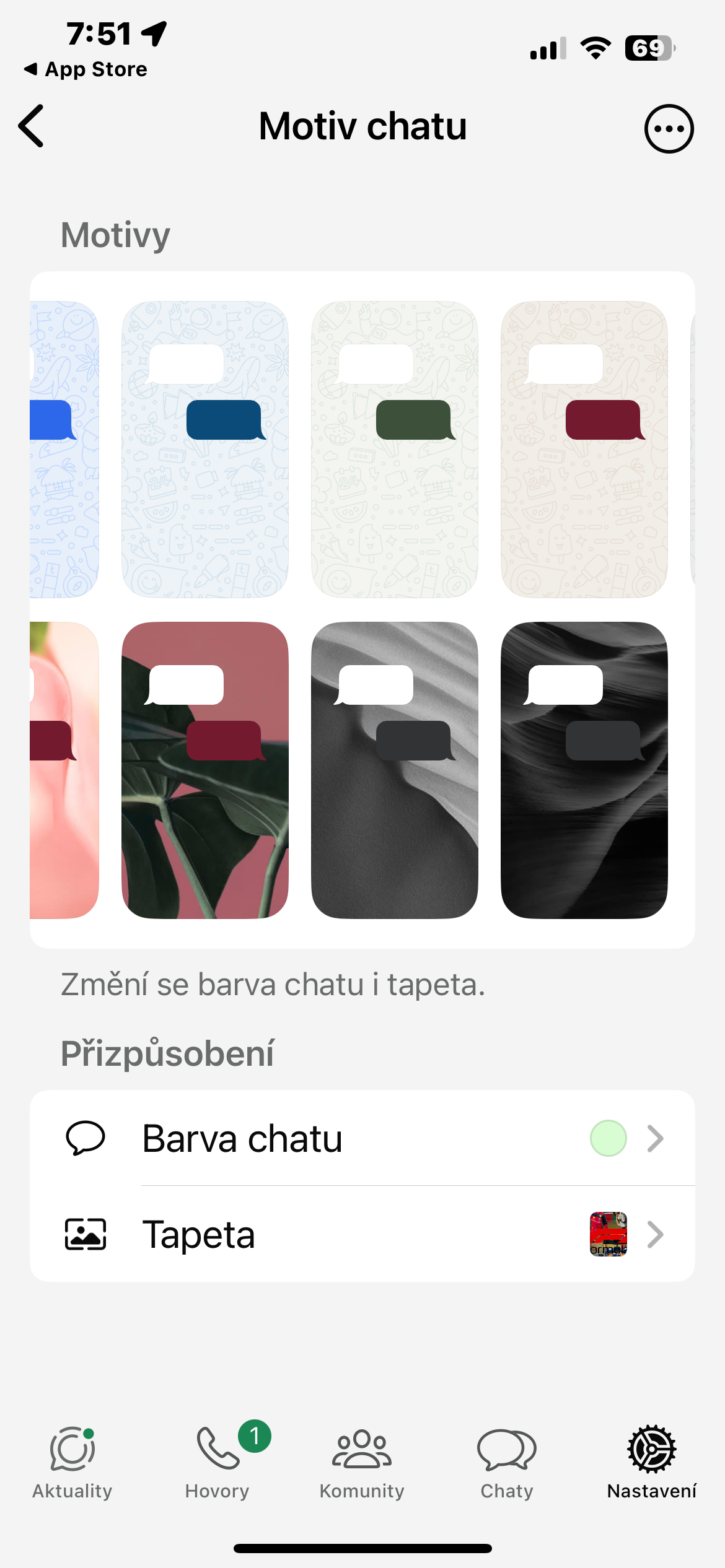Screen dimensions: 725x1568
Task: Open the Nastavení tab
Action: click(x=652, y=1460)
